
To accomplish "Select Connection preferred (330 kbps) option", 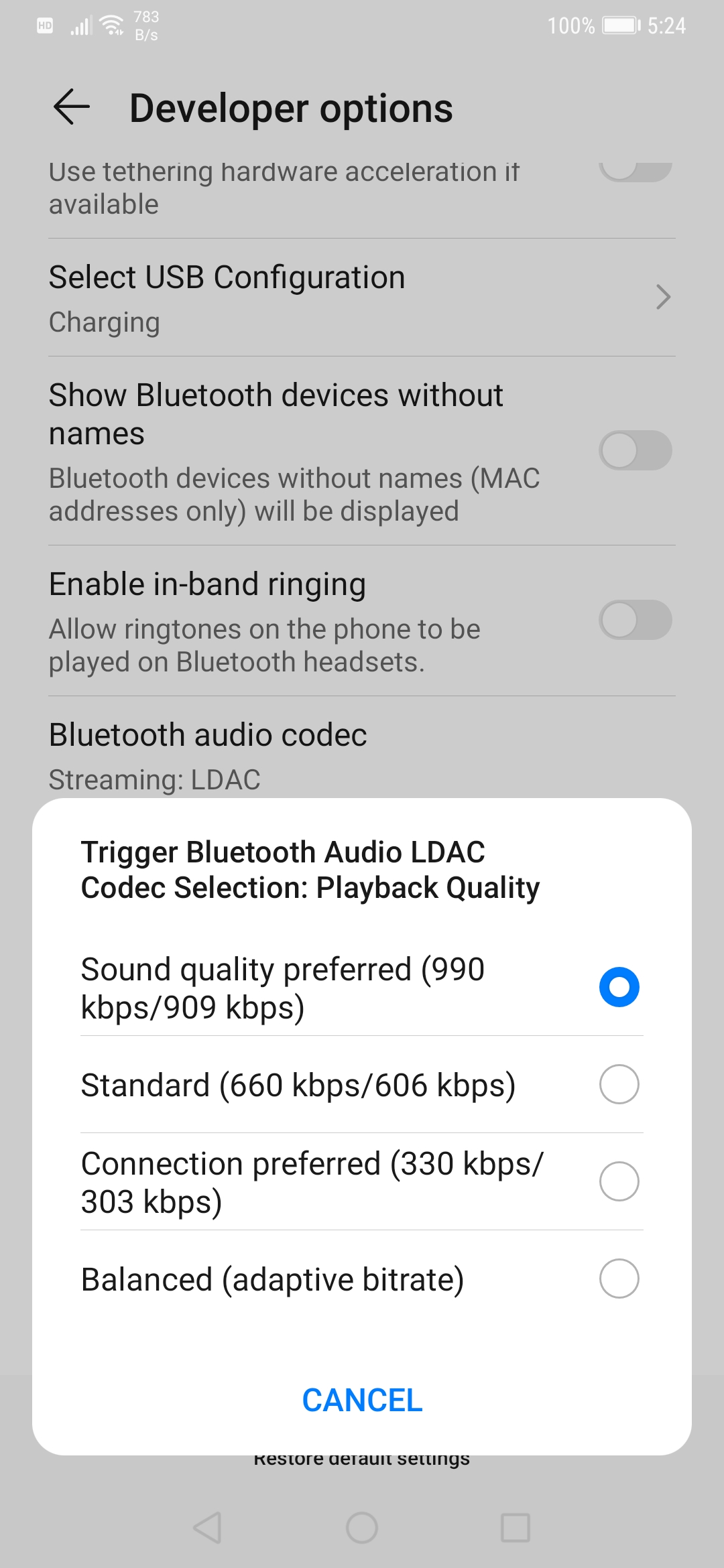I will [x=362, y=1181].
